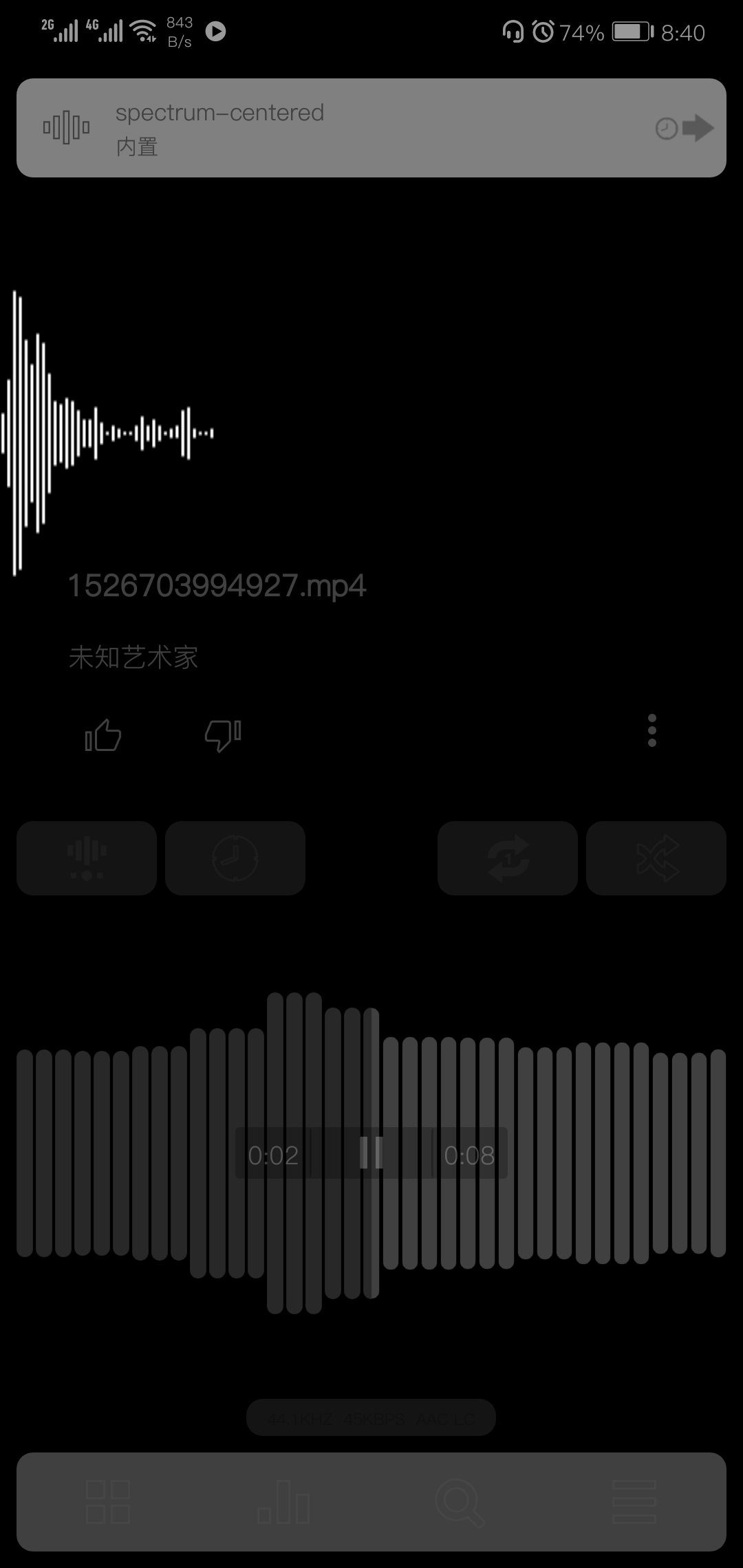Image resolution: width=743 pixels, height=1568 pixels.
Task: Open the spectrum-centered visualization preset banner
Action: click(x=371, y=128)
